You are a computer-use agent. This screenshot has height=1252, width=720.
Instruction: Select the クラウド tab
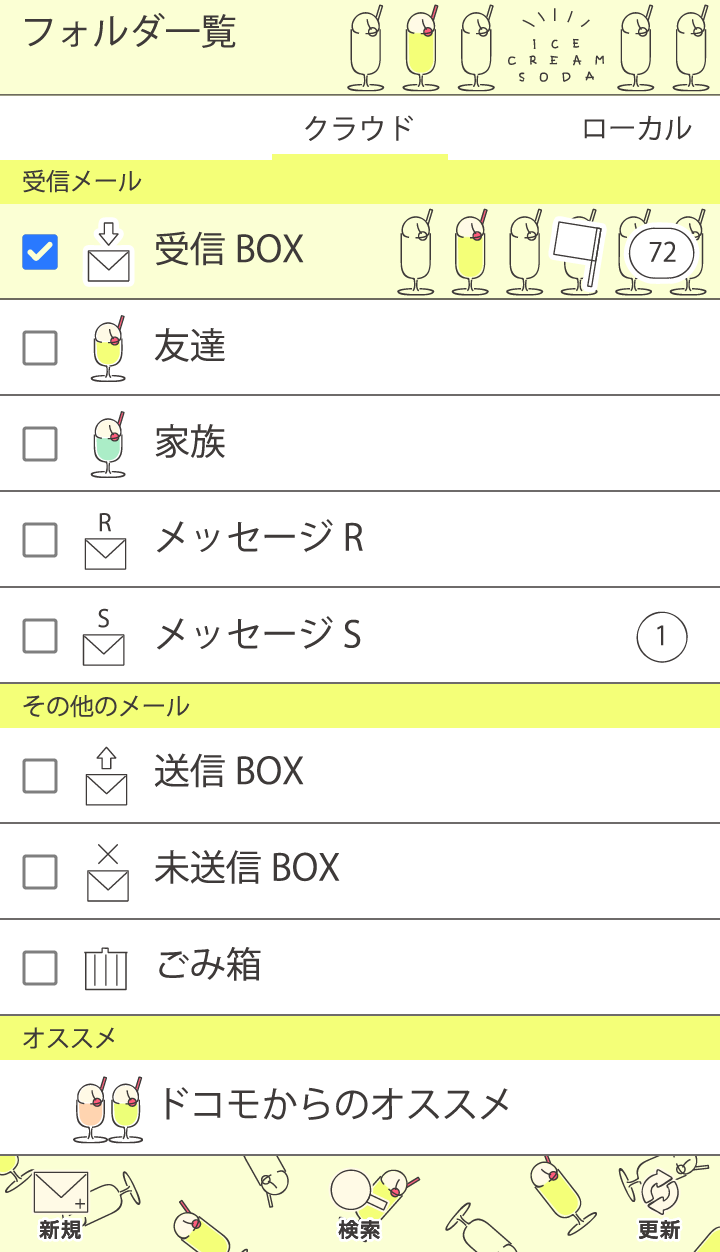(359, 128)
